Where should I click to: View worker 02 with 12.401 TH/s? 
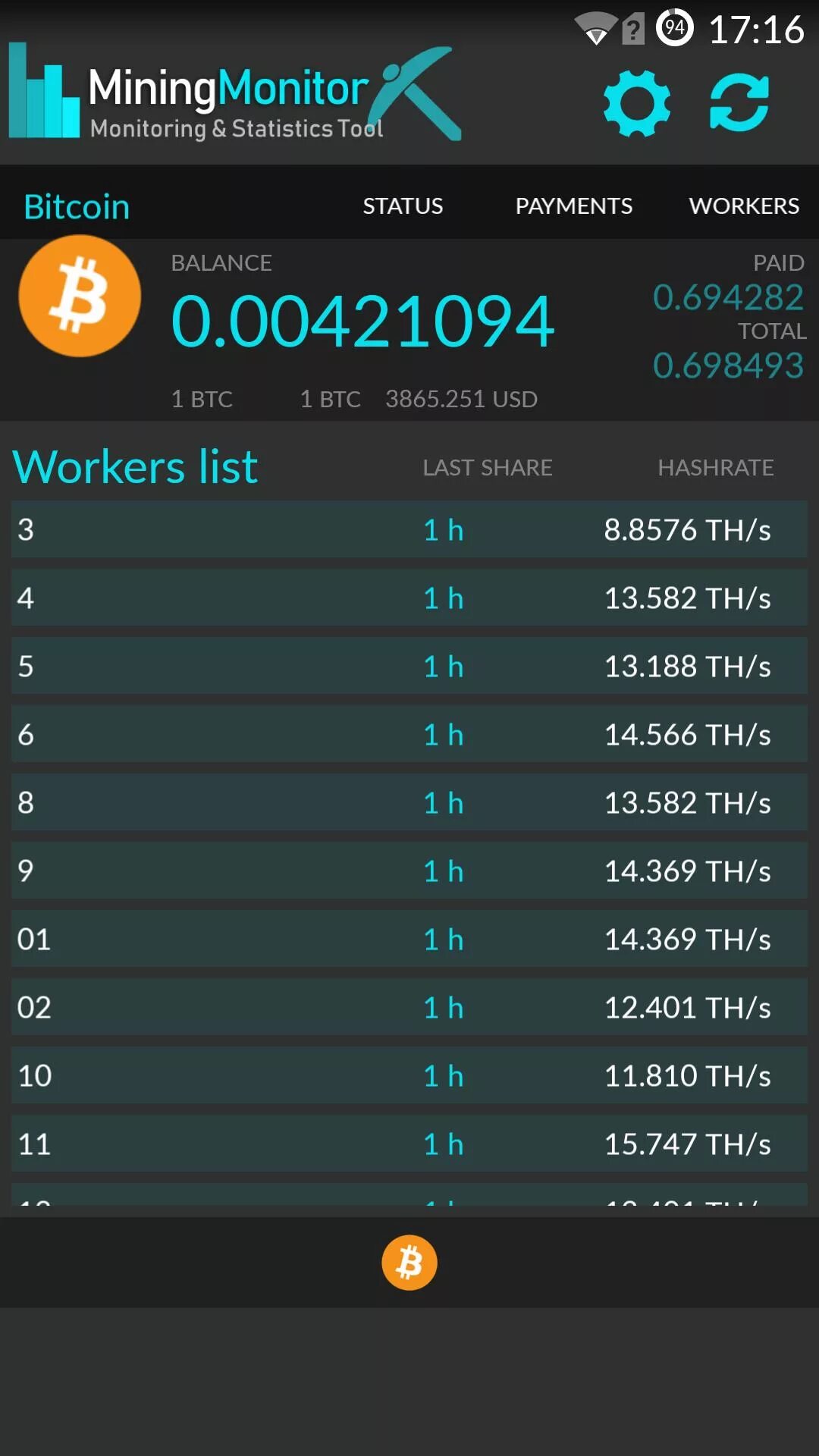click(x=409, y=1007)
